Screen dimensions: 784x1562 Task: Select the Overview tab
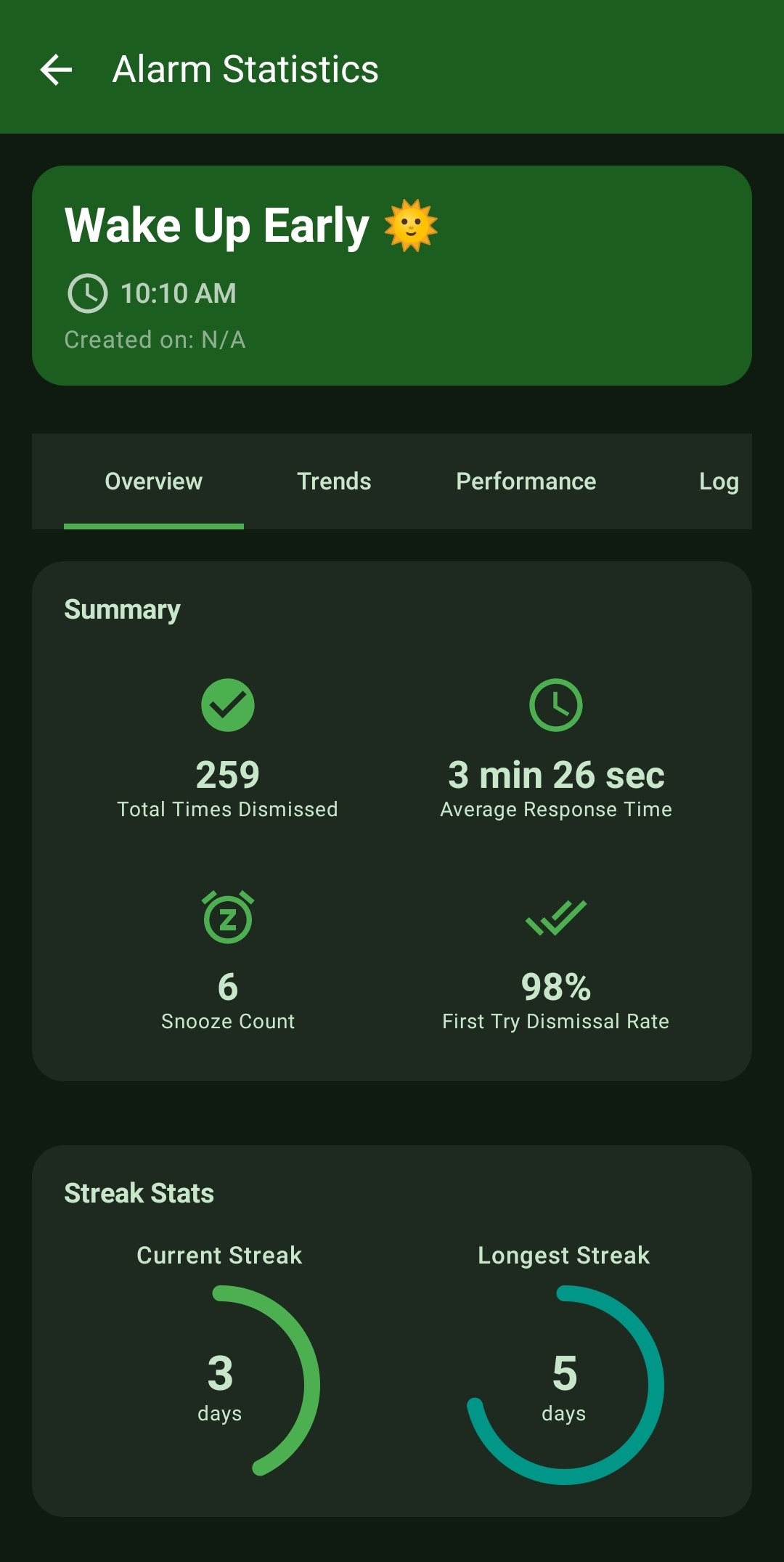(x=153, y=481)
